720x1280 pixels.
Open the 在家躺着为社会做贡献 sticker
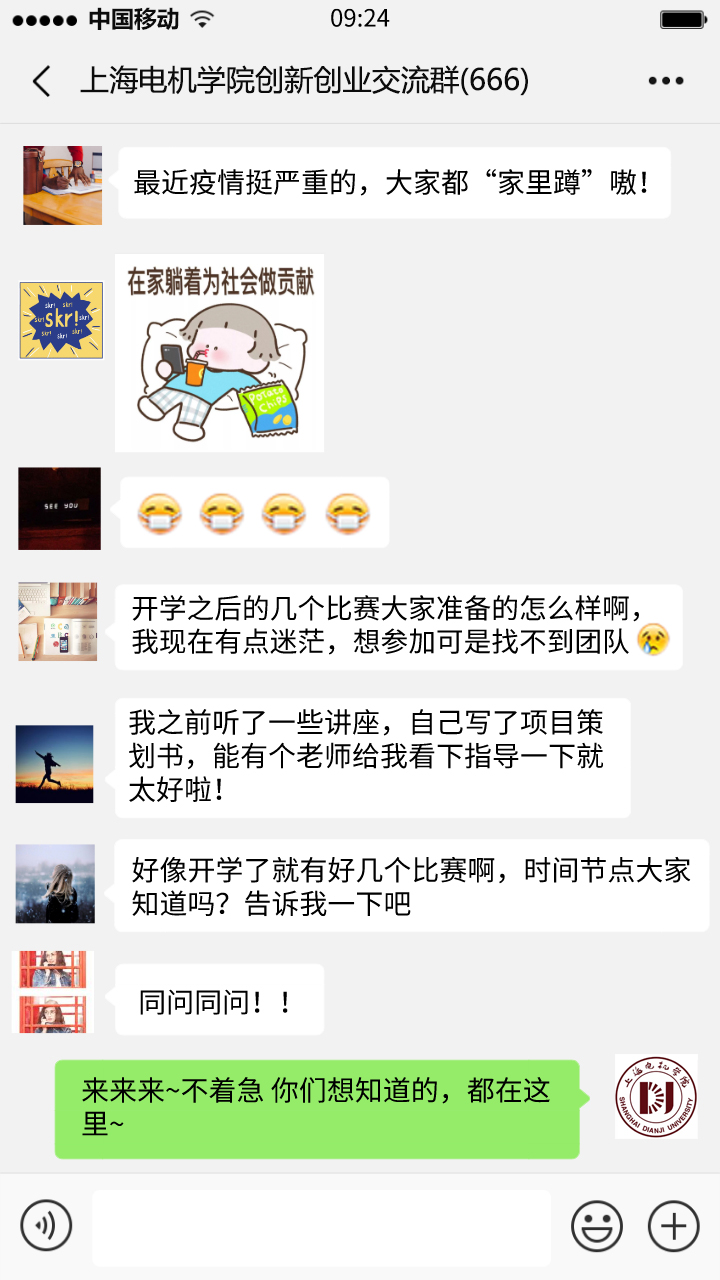[219, 353]
